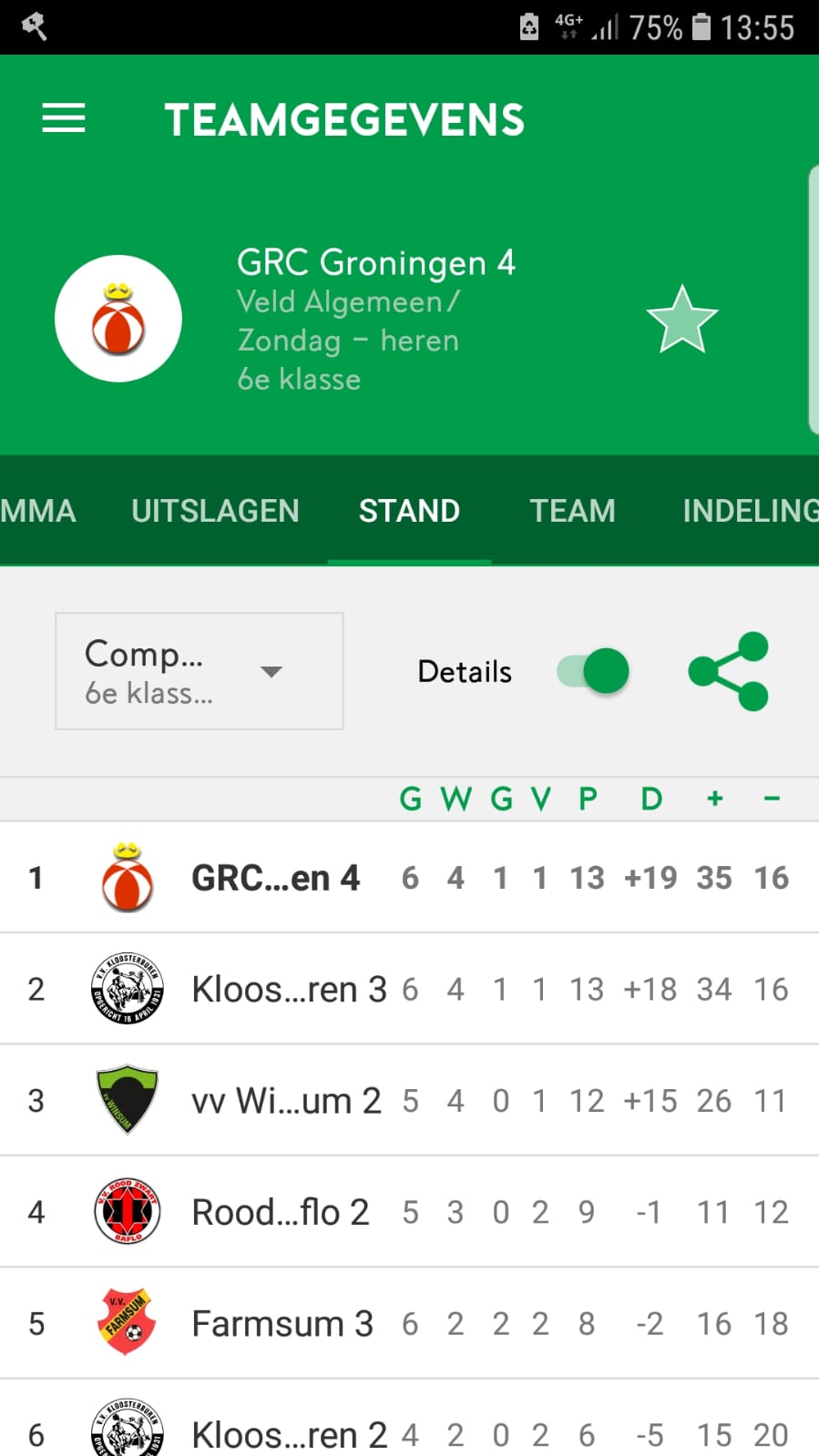Open the hamburger navigation menu

click(x=64, y=118)
